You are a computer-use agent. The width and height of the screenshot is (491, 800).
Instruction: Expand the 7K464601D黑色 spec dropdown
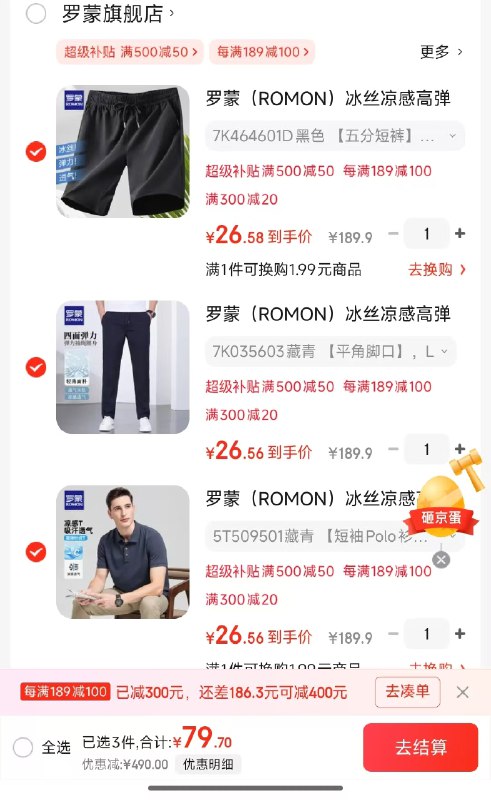(335, 136)
